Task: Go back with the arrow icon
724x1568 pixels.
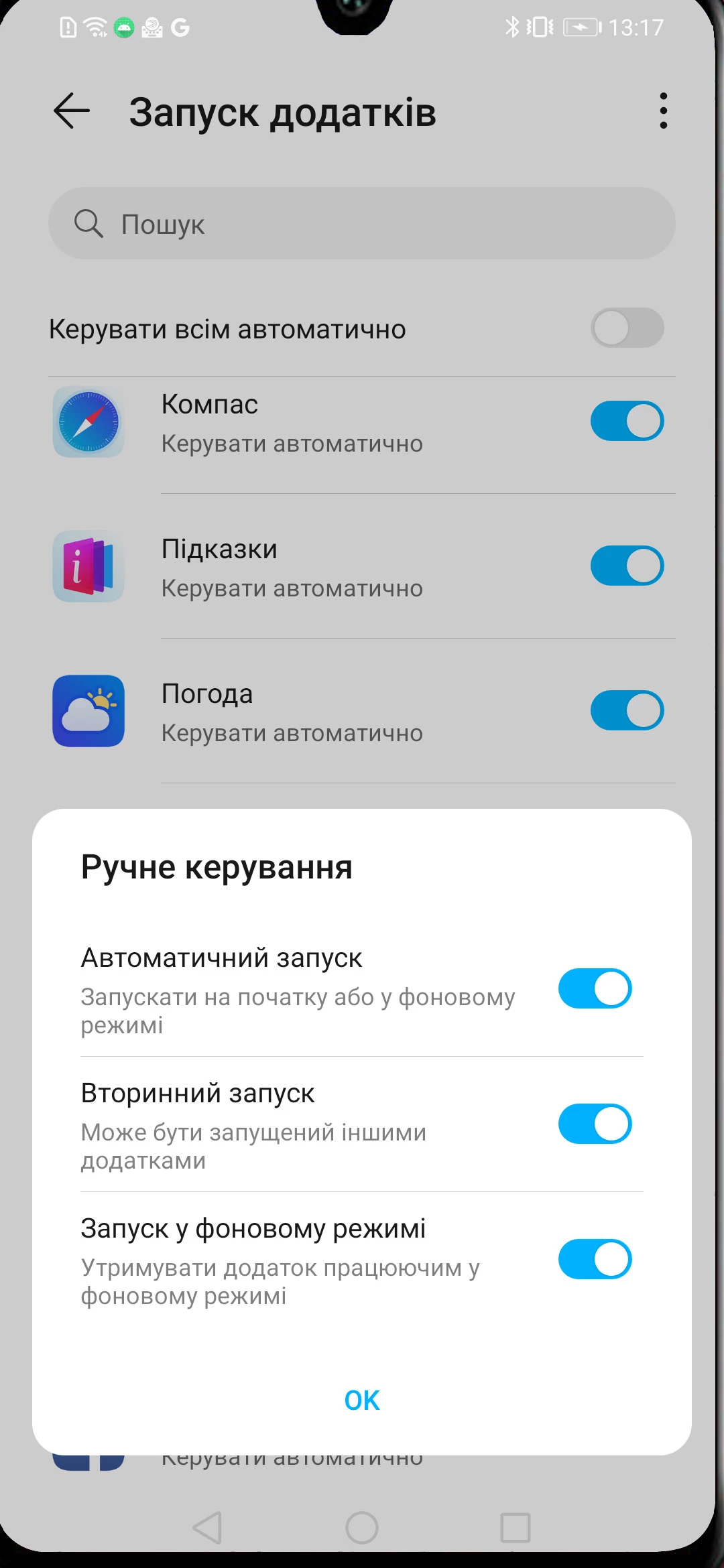Action: click(x=72, y=111)
